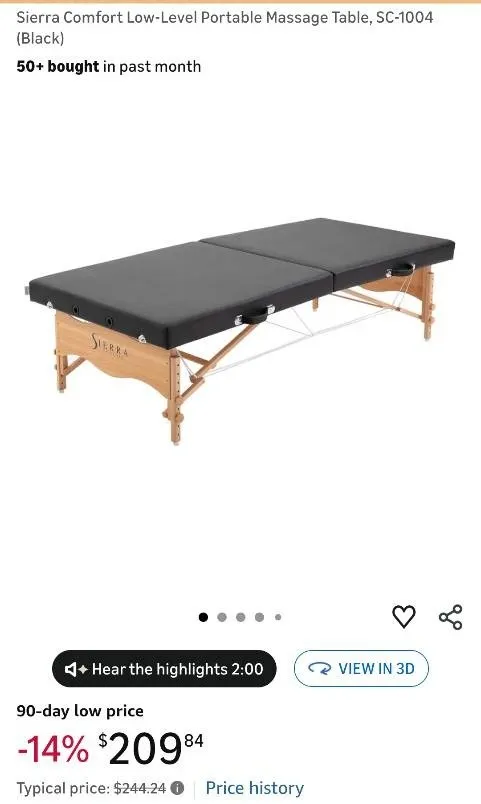
Task: Open VIEW IN 3D viewer
Action: pyautogui.click(x=361, y=669)
